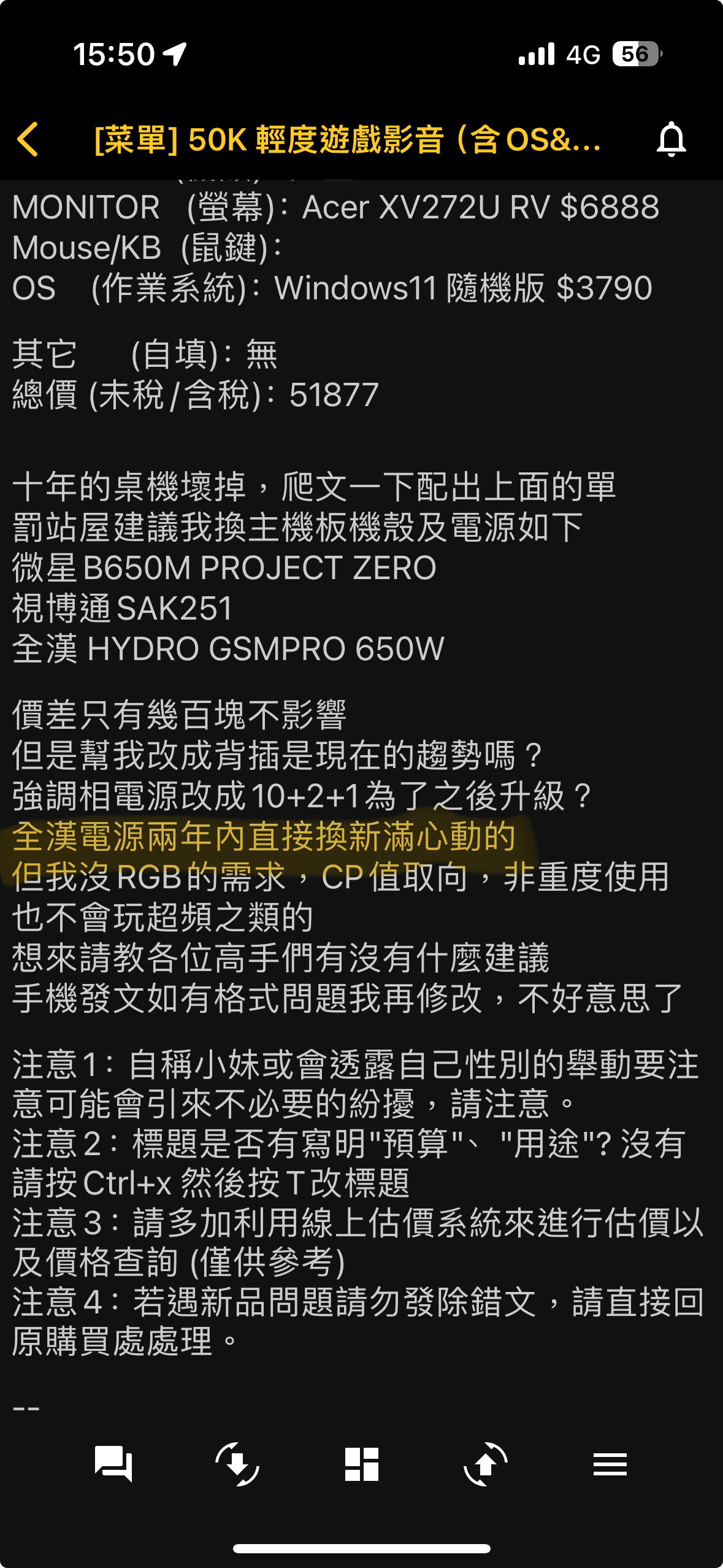Screen dimensions: 723x1568
Task: Open the hamburger menu icon
Action: (x=610, y=1464)
